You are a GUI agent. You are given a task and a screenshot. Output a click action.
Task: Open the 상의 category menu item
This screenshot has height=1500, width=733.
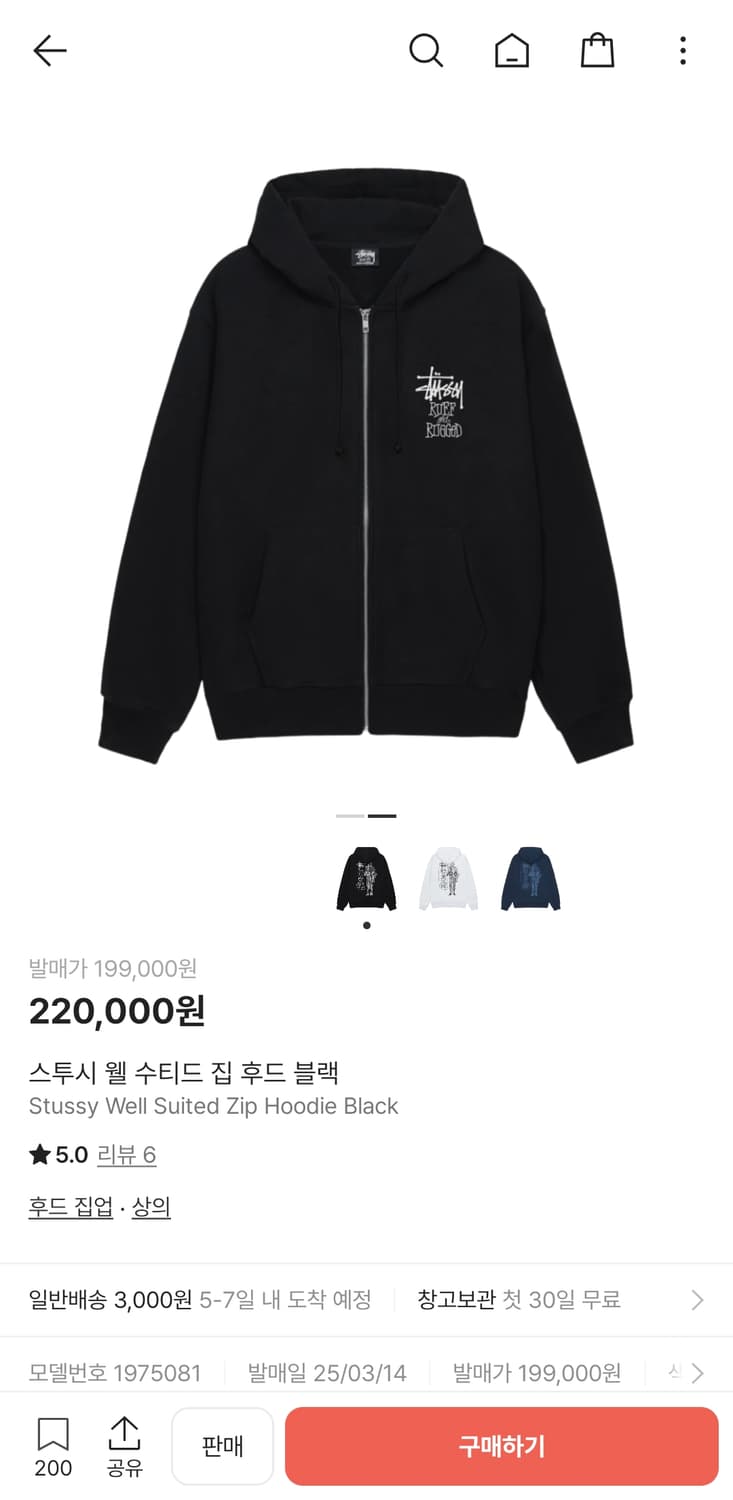150,1206
